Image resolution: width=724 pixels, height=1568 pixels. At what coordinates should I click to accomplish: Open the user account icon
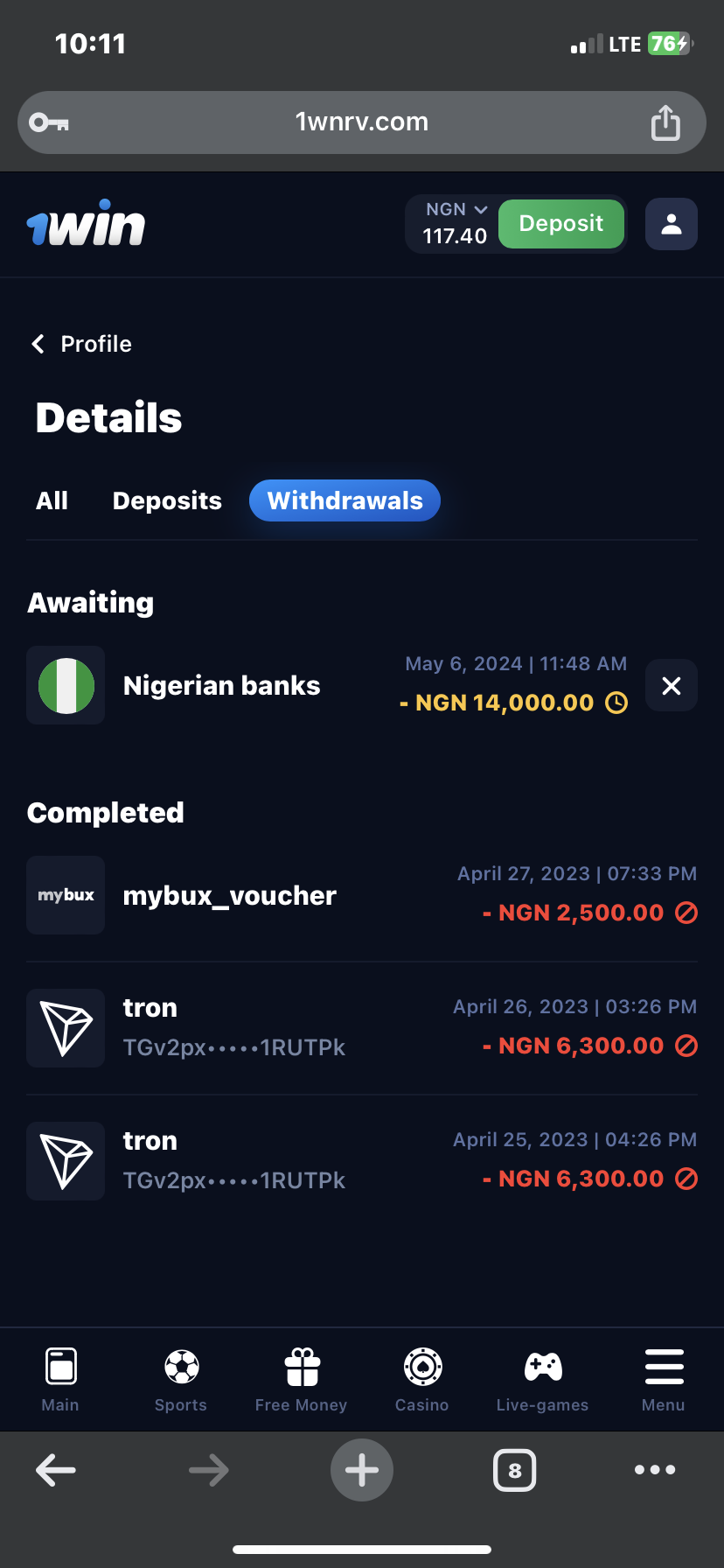[x=672, y=224]
